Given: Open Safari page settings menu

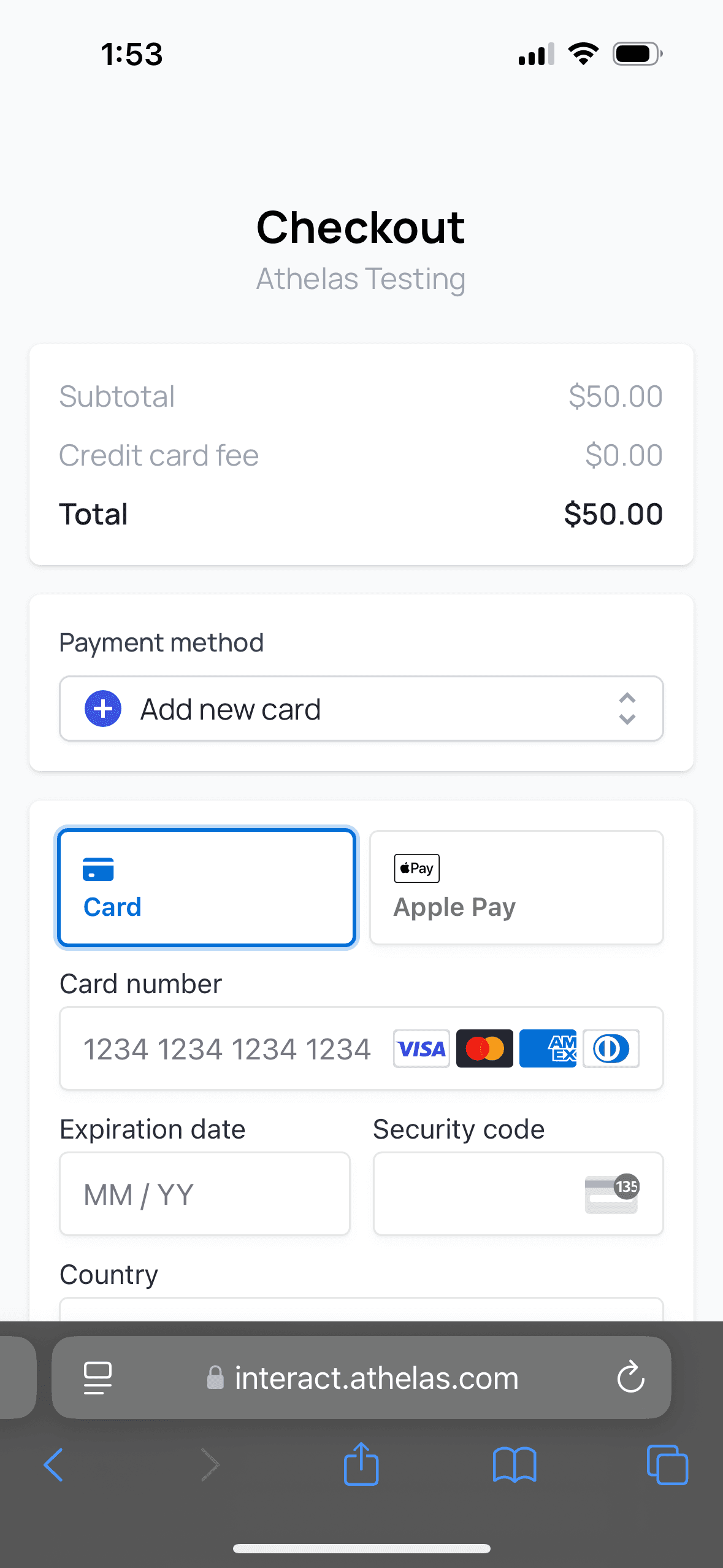Looking at the screenshot, I should [98, 1378].
